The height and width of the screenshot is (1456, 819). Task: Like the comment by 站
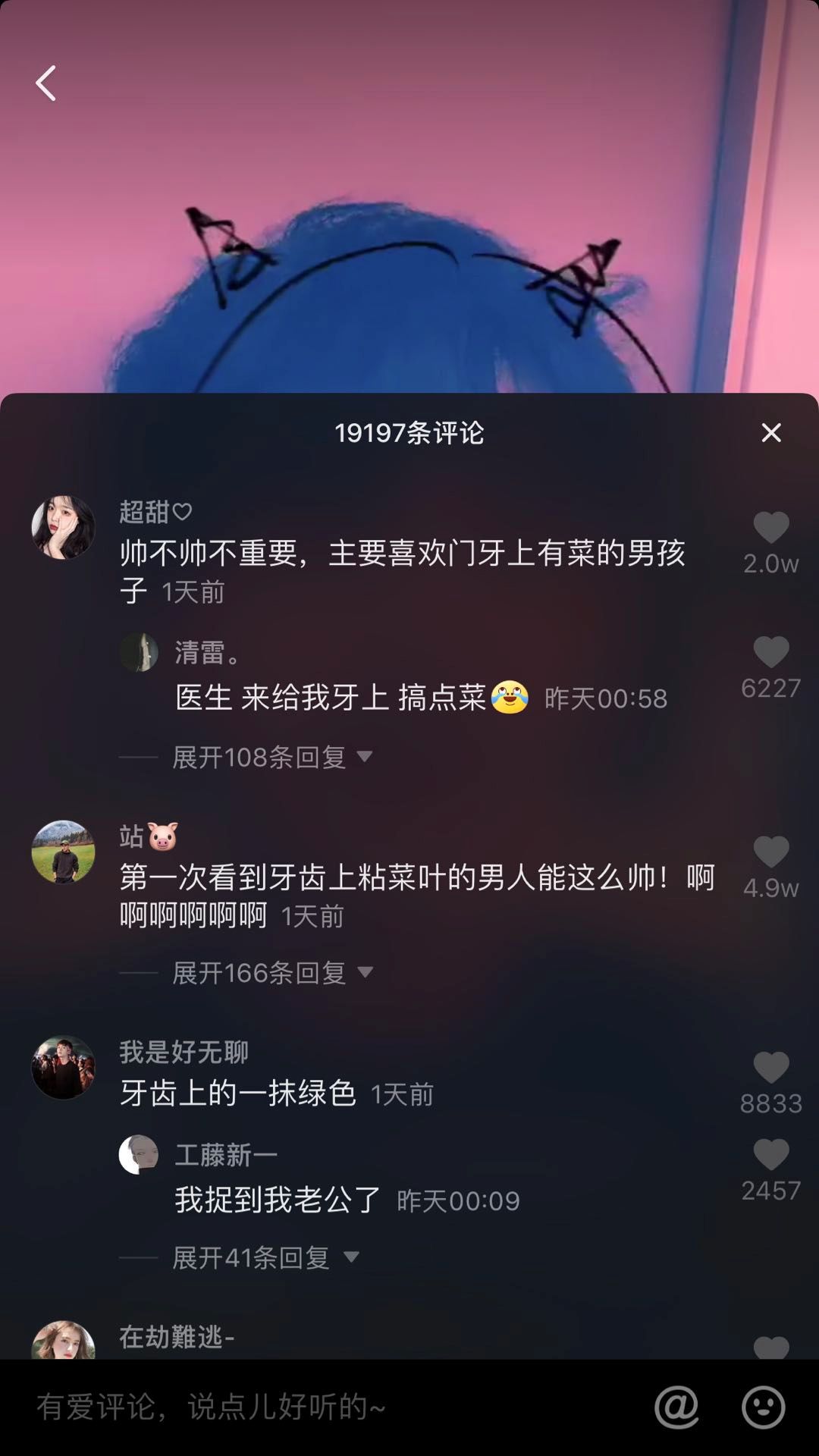(x=770, y=852)
